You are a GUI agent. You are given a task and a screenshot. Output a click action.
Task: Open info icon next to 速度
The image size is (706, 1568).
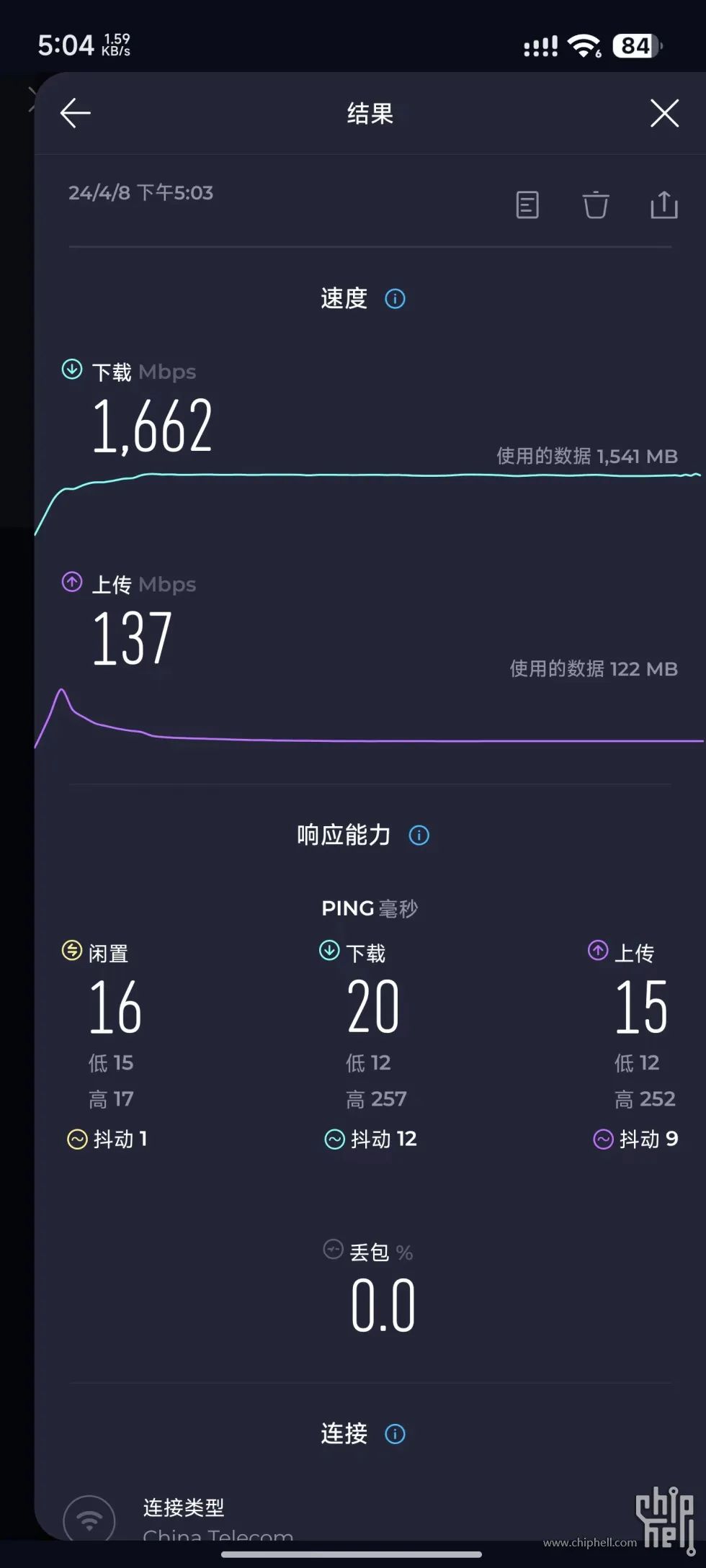point(395,299)
